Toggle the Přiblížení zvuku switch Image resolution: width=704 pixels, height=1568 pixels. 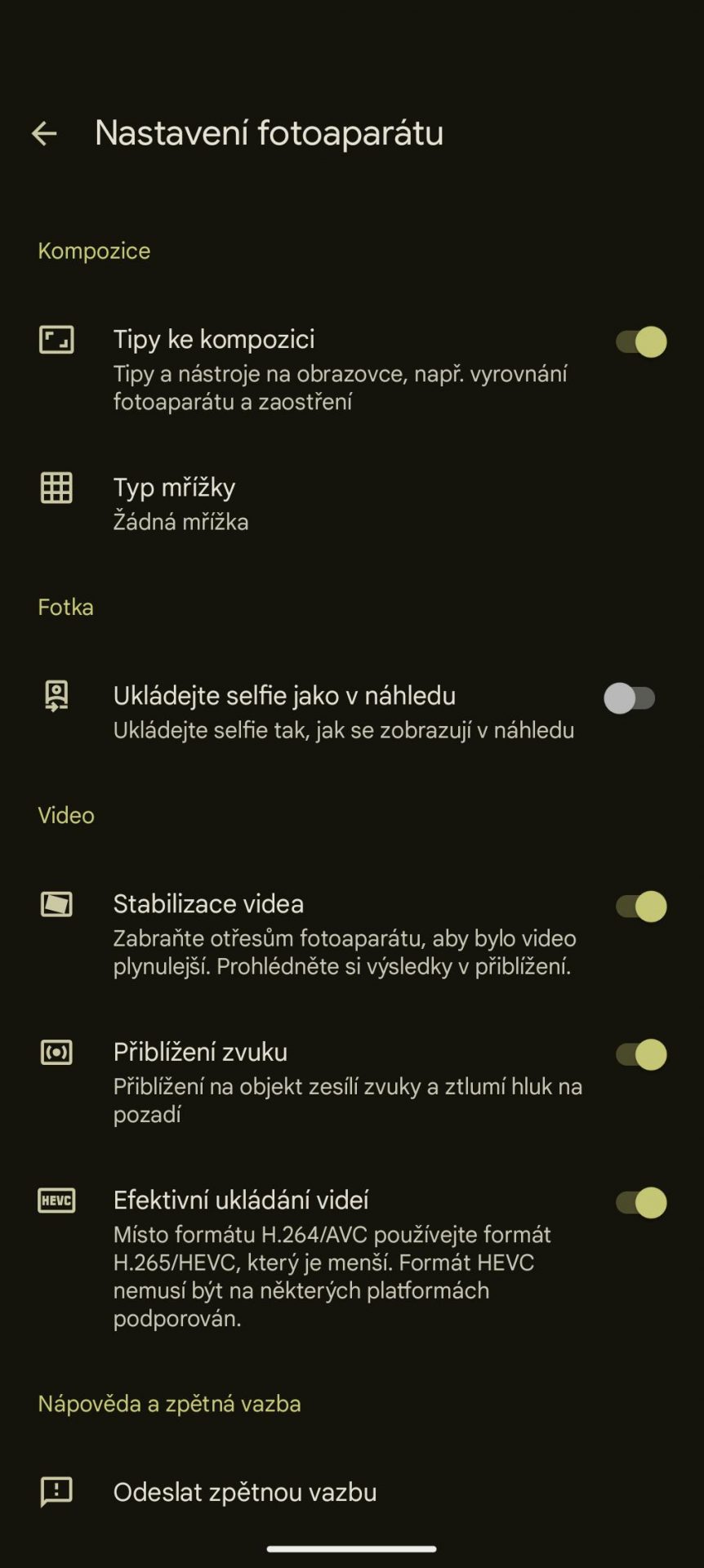tap(641, 1054)
